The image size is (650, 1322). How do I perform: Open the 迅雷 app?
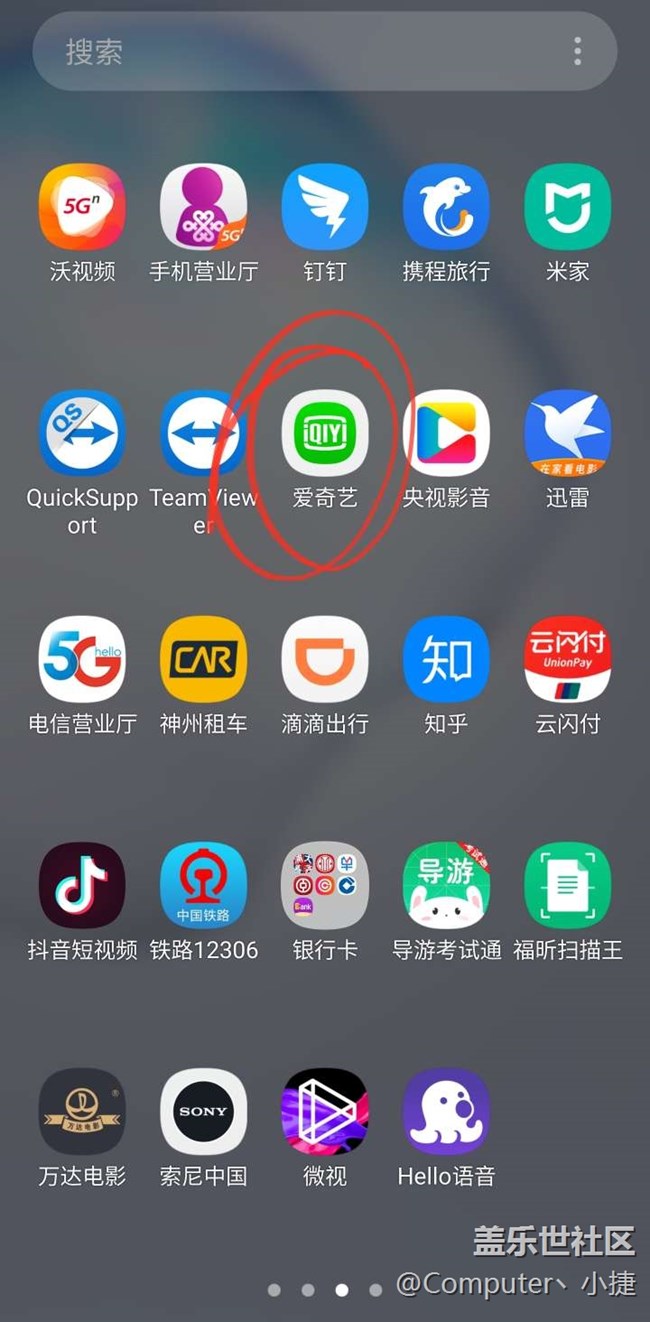pos(567,433)
